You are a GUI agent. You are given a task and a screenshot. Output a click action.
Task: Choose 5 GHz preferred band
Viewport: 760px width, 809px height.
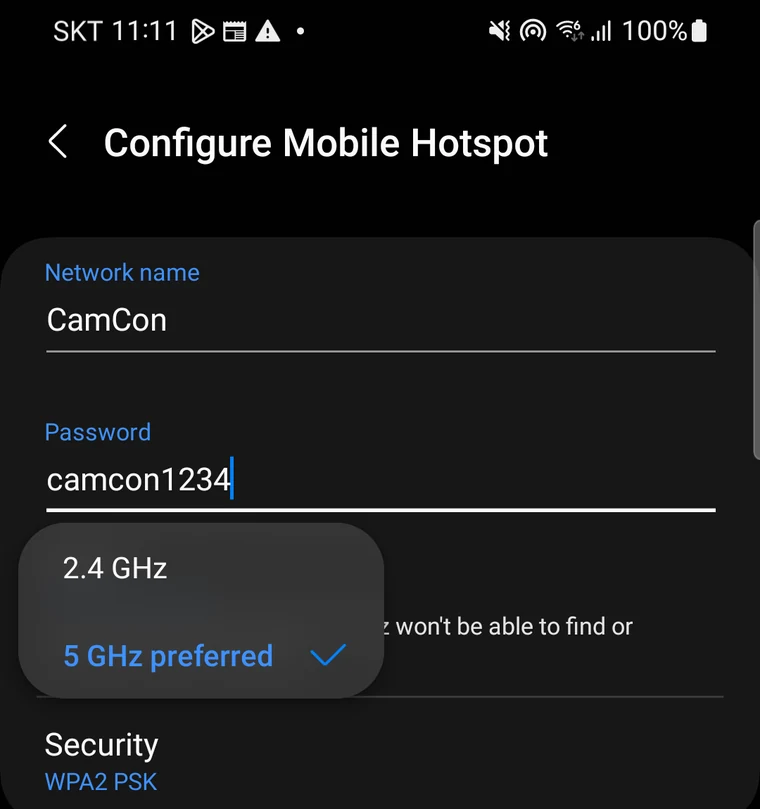(x=201, y=656)
